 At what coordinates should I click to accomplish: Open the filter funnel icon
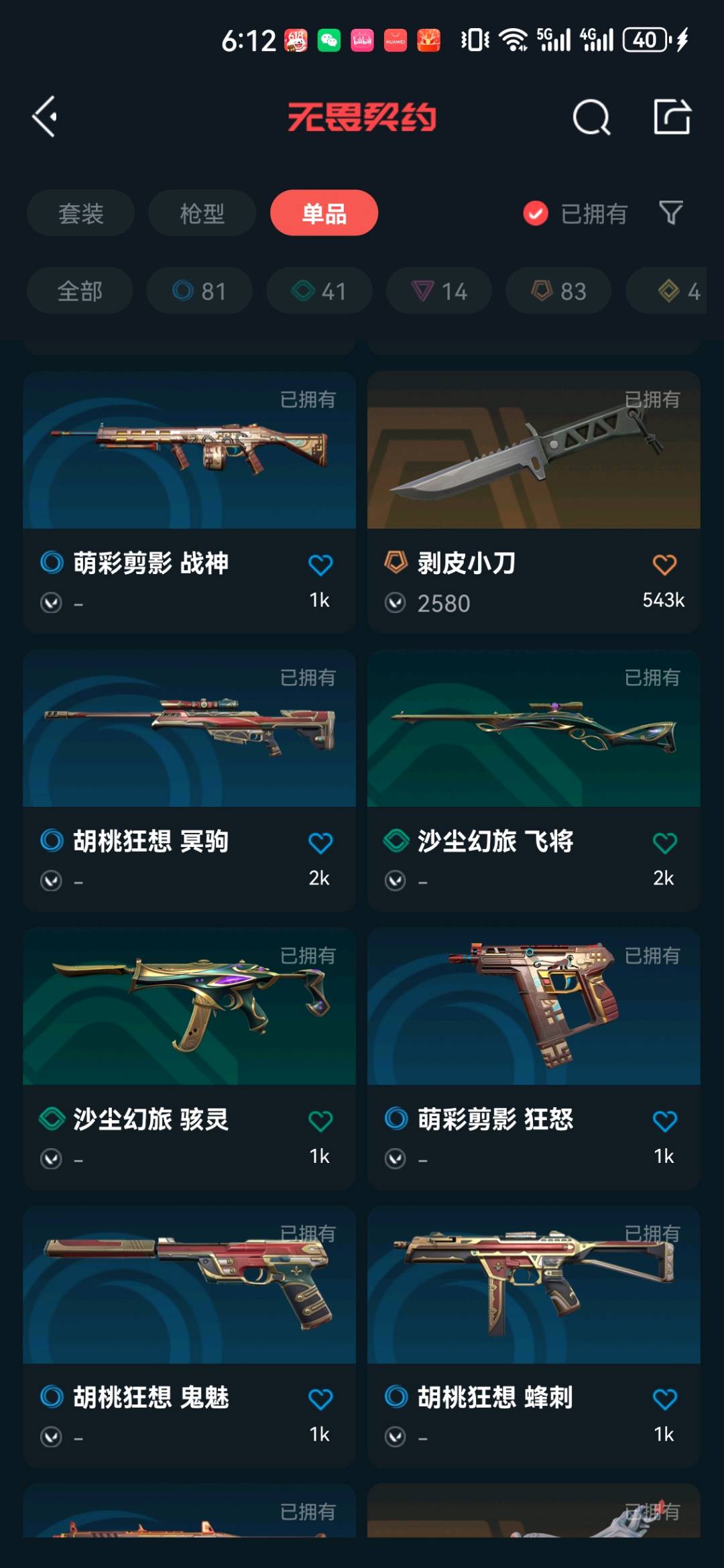pos(670,213)
